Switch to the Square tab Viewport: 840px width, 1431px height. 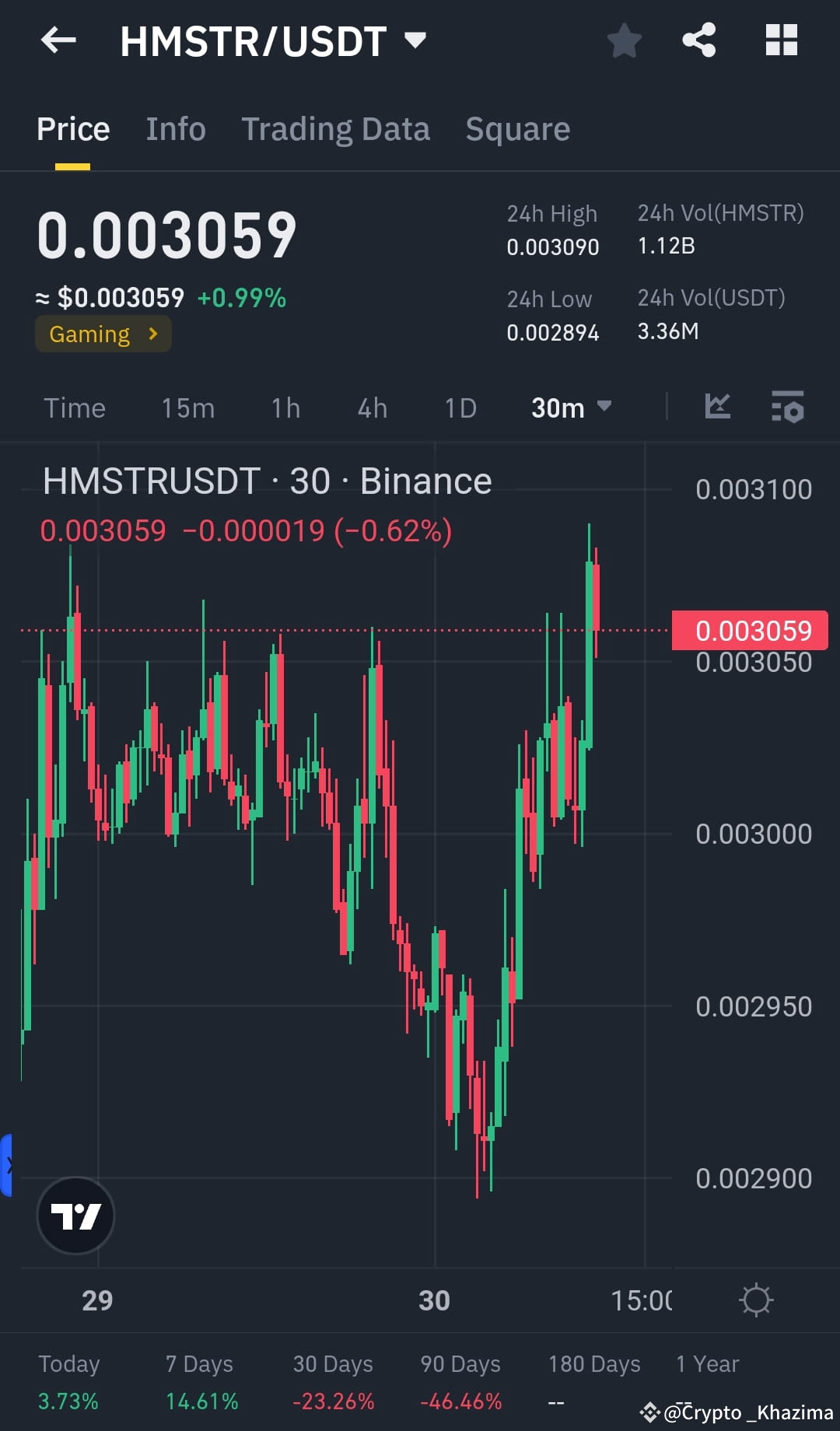(x=517, y=128)
